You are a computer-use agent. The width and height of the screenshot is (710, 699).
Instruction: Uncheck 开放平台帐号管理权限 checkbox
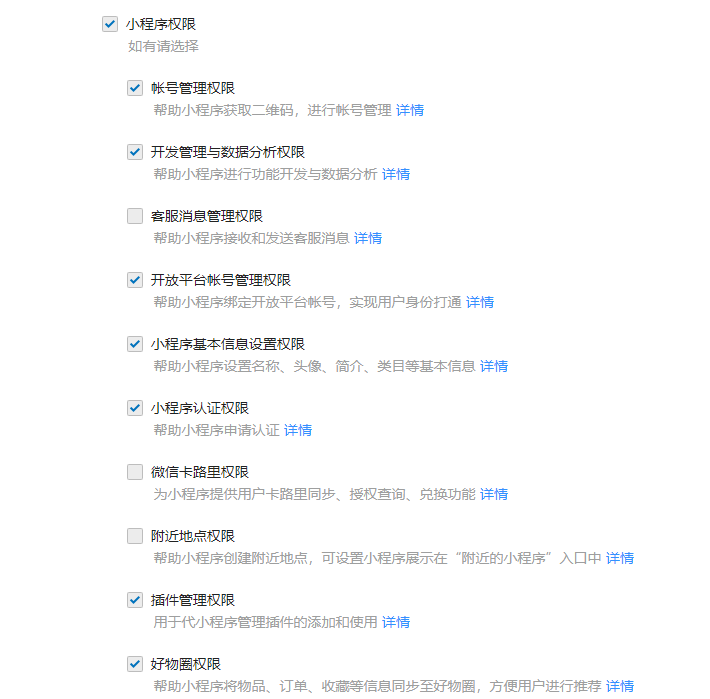tap(135, 280)
